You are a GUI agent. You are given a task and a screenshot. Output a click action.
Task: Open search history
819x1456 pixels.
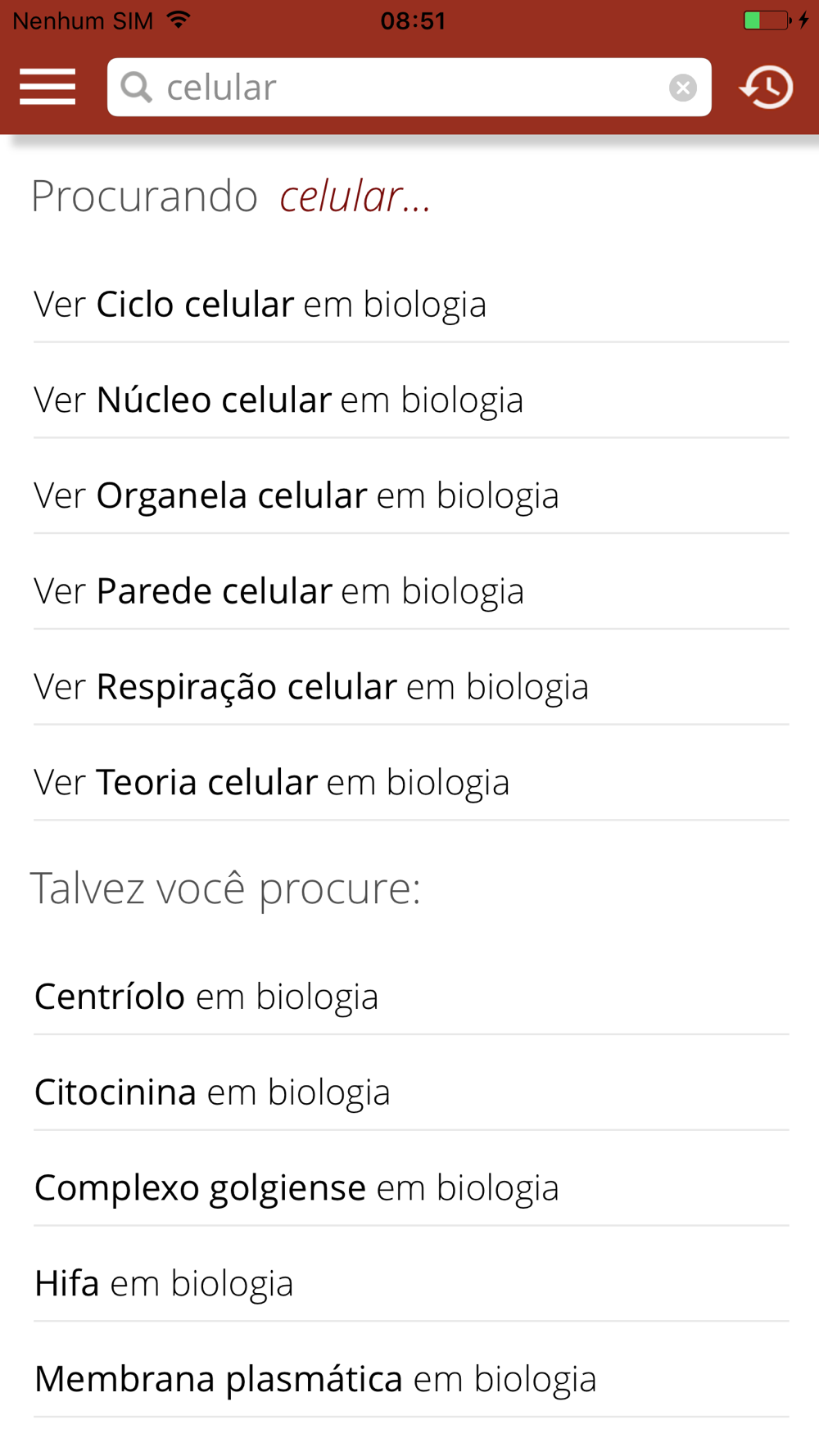pyautogui.click(x=767, y=87)
